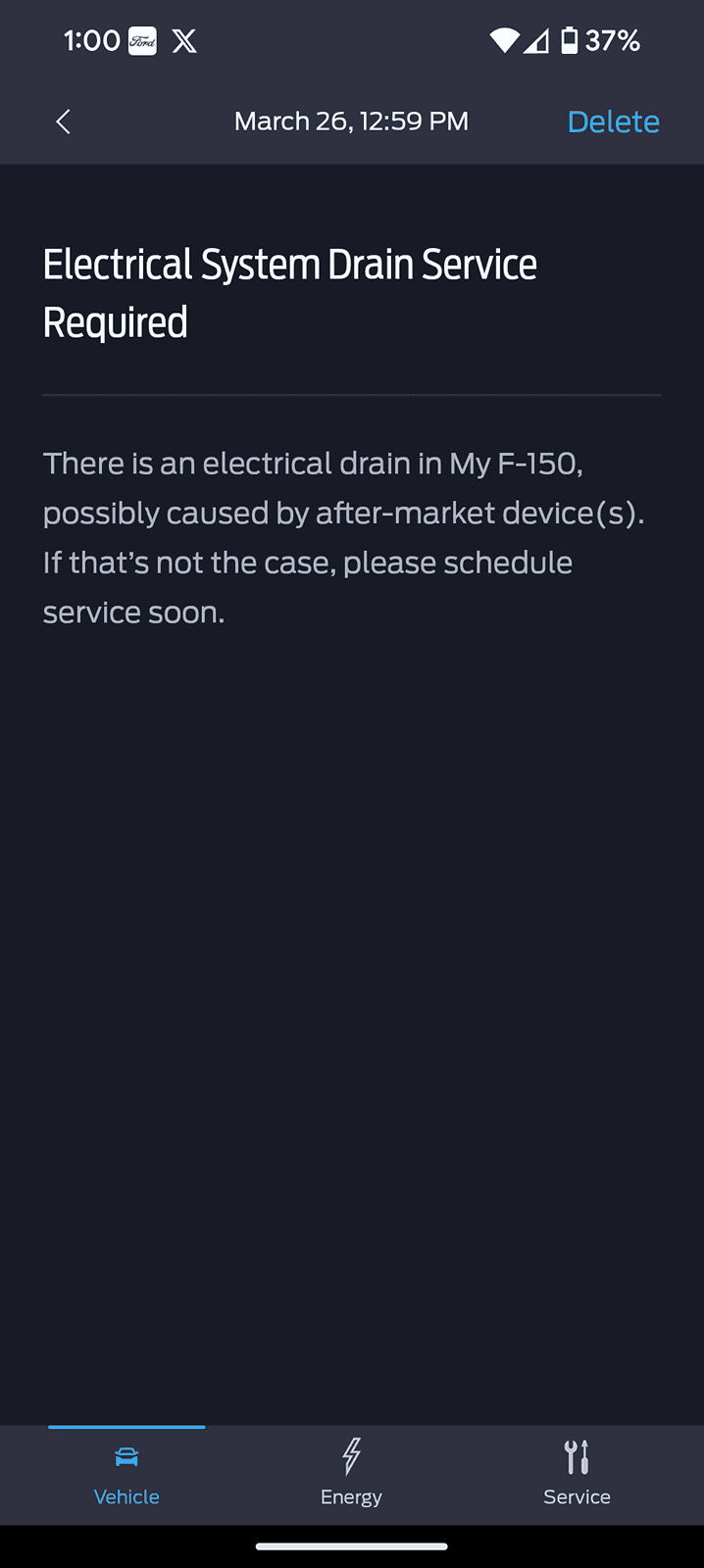Delete this electrical drain message
Image resolution: width=704 pixels, height=1568 pixels.
(613, 122)
